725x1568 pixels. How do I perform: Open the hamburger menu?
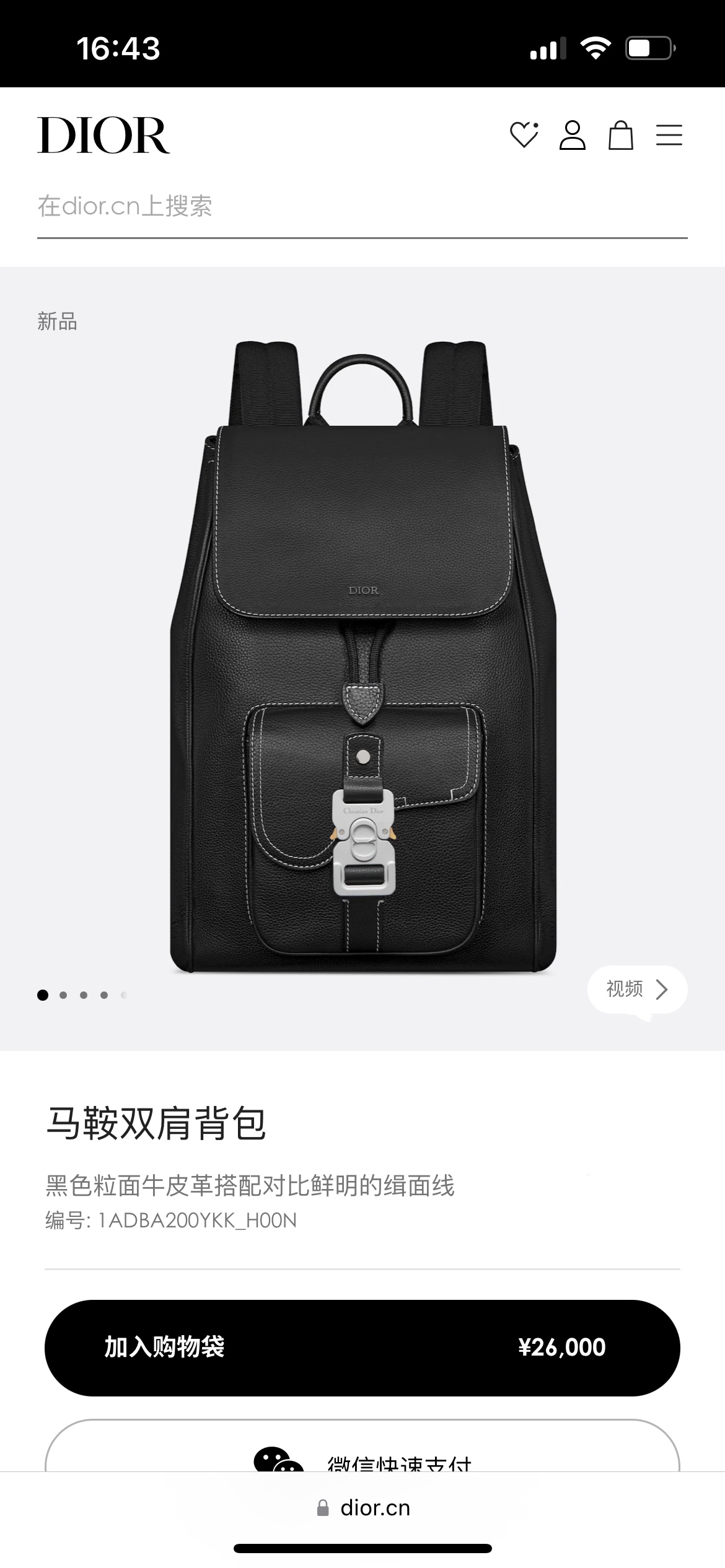tap(669, 135)
